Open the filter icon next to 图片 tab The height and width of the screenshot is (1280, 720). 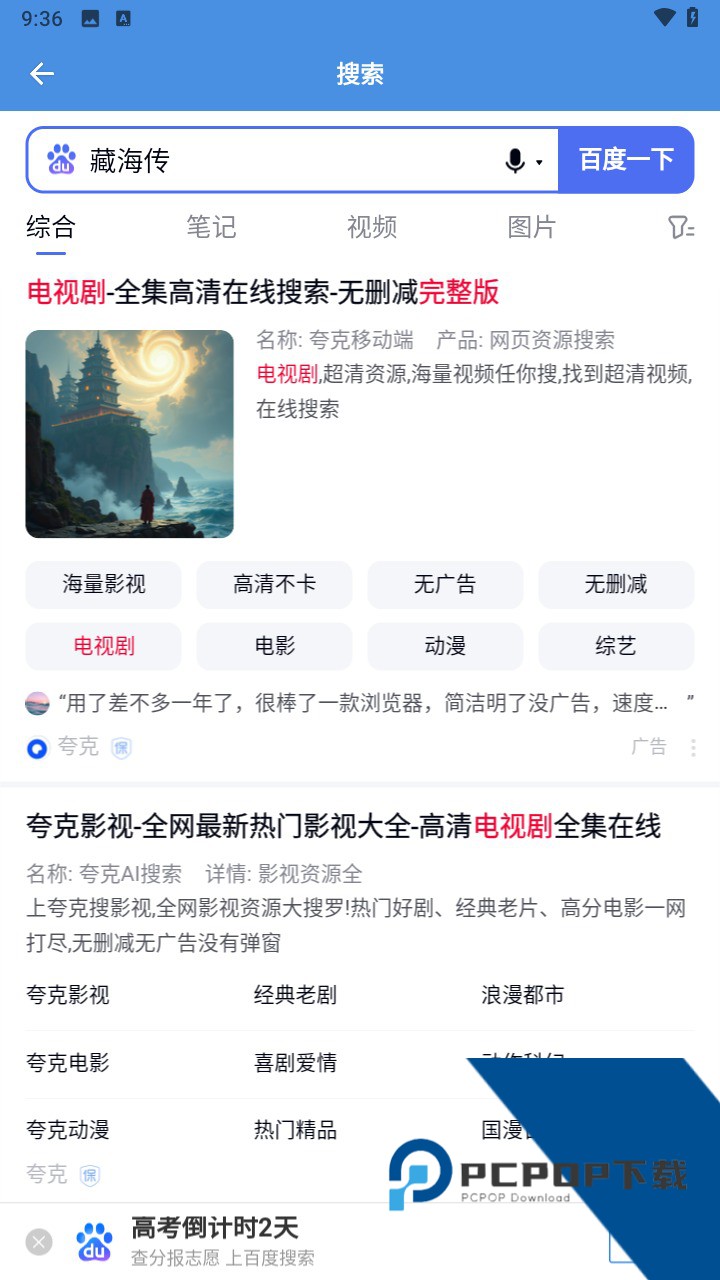(678, 228)
